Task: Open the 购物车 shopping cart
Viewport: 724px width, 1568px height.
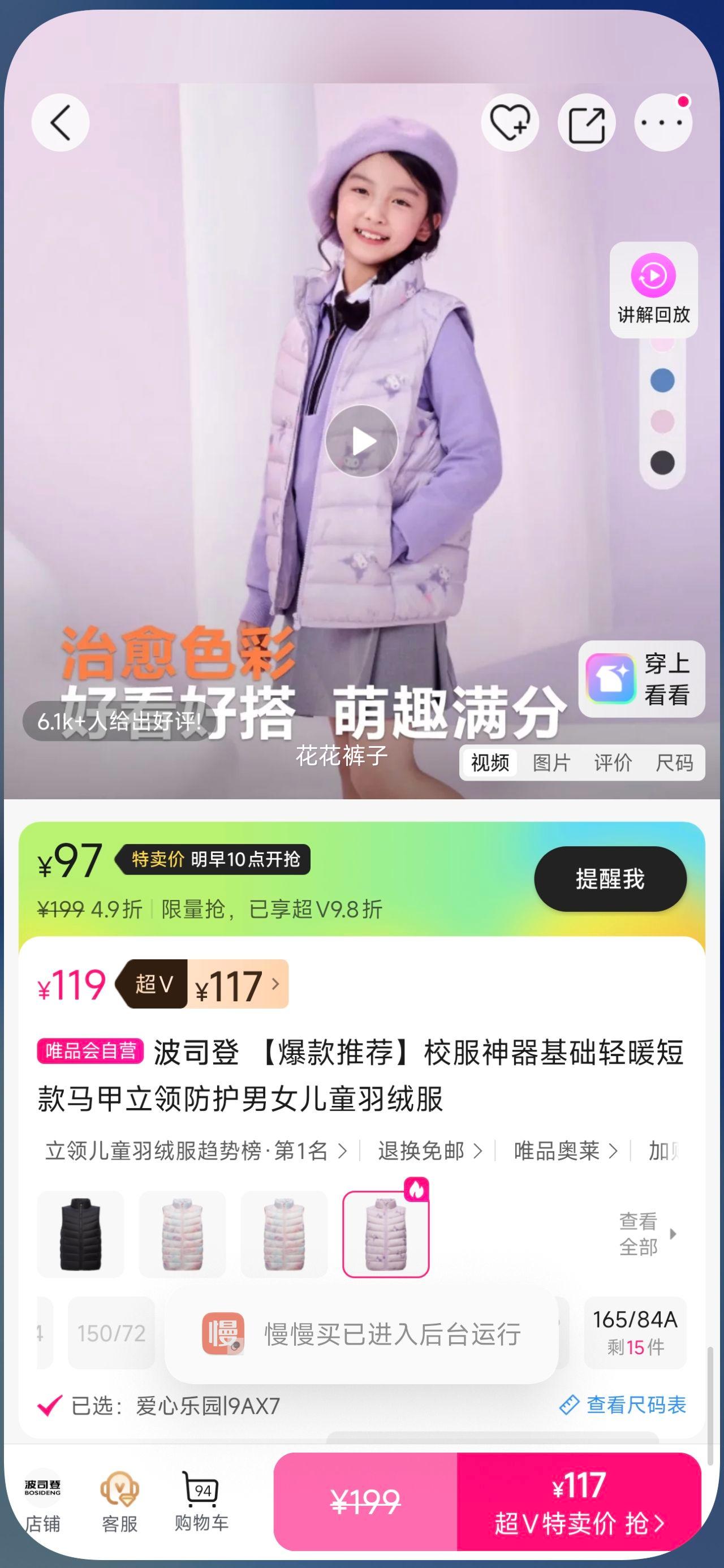Action: coord(201,1502)
